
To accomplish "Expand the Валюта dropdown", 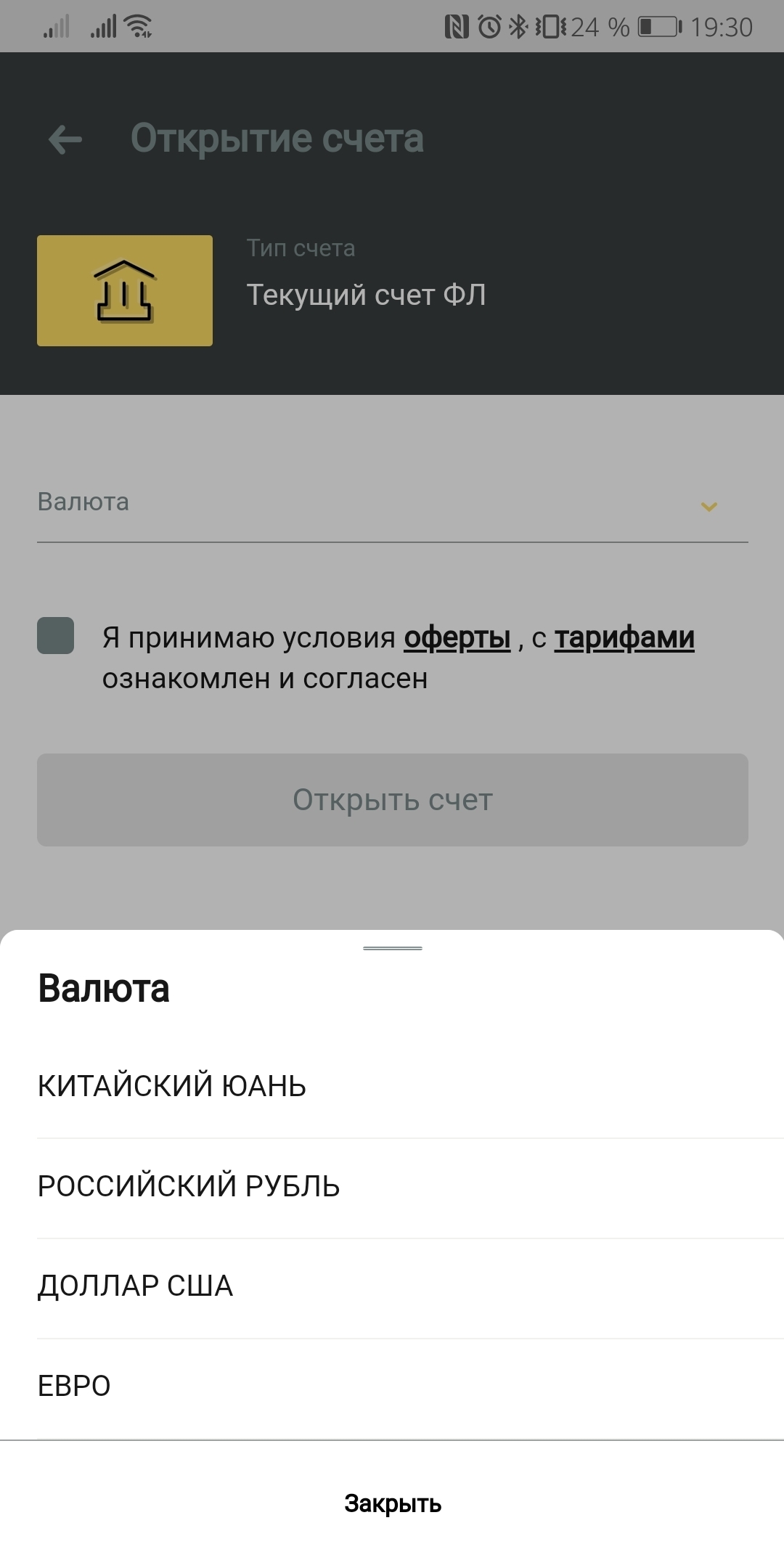I will tap(392, 505).
